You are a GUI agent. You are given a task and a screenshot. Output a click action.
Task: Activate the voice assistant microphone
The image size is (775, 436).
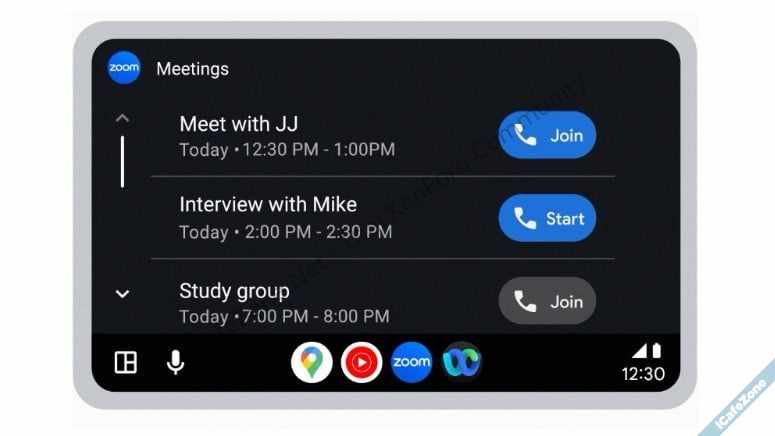click(x=176, y=362)
